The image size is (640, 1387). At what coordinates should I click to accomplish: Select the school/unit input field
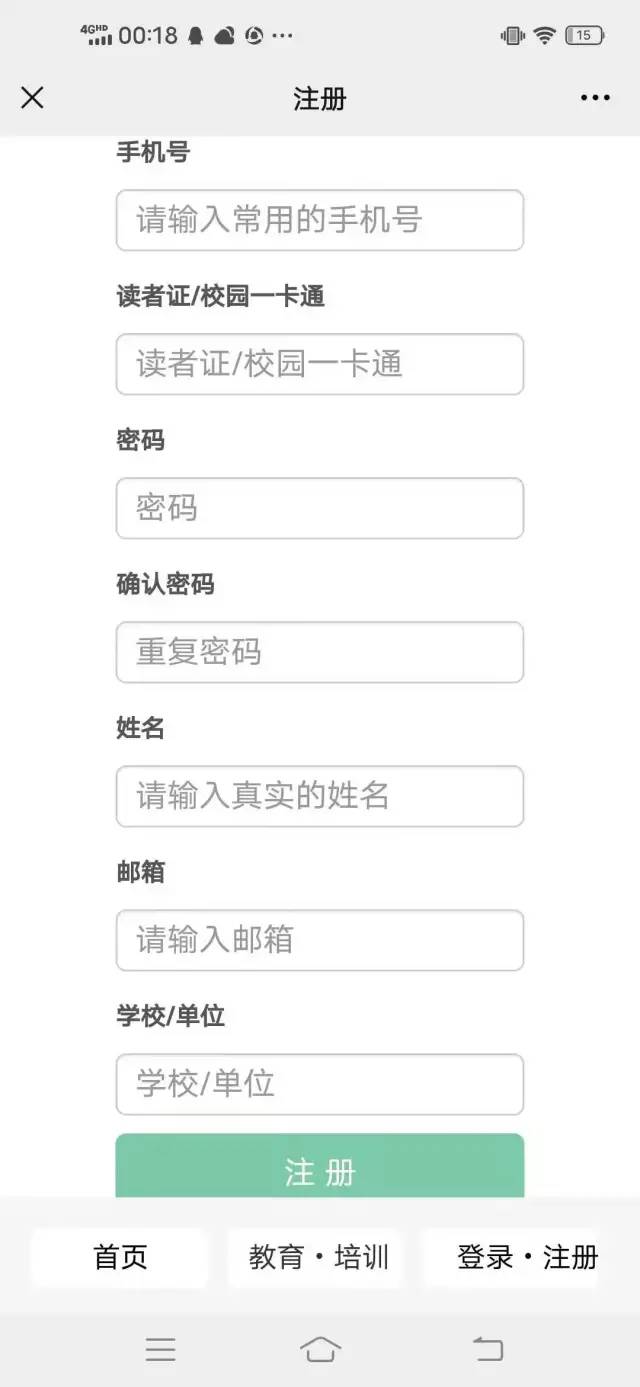click(320, 1084)
